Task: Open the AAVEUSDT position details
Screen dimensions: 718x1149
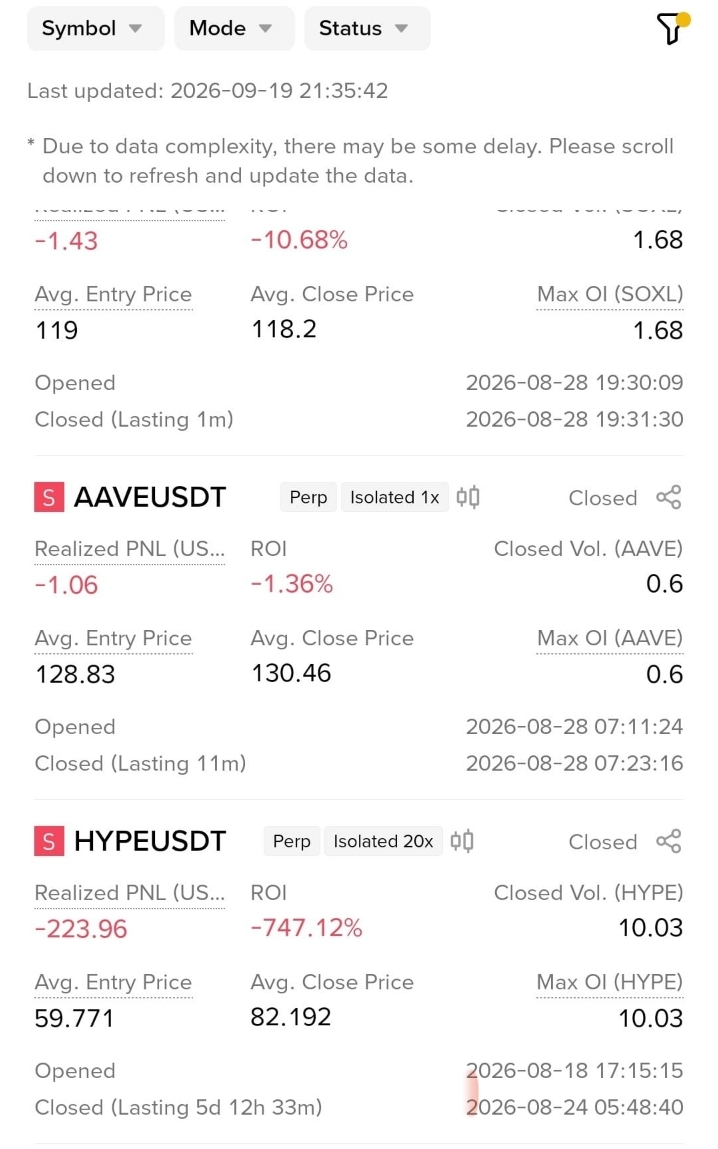Action: click(149, 498)
